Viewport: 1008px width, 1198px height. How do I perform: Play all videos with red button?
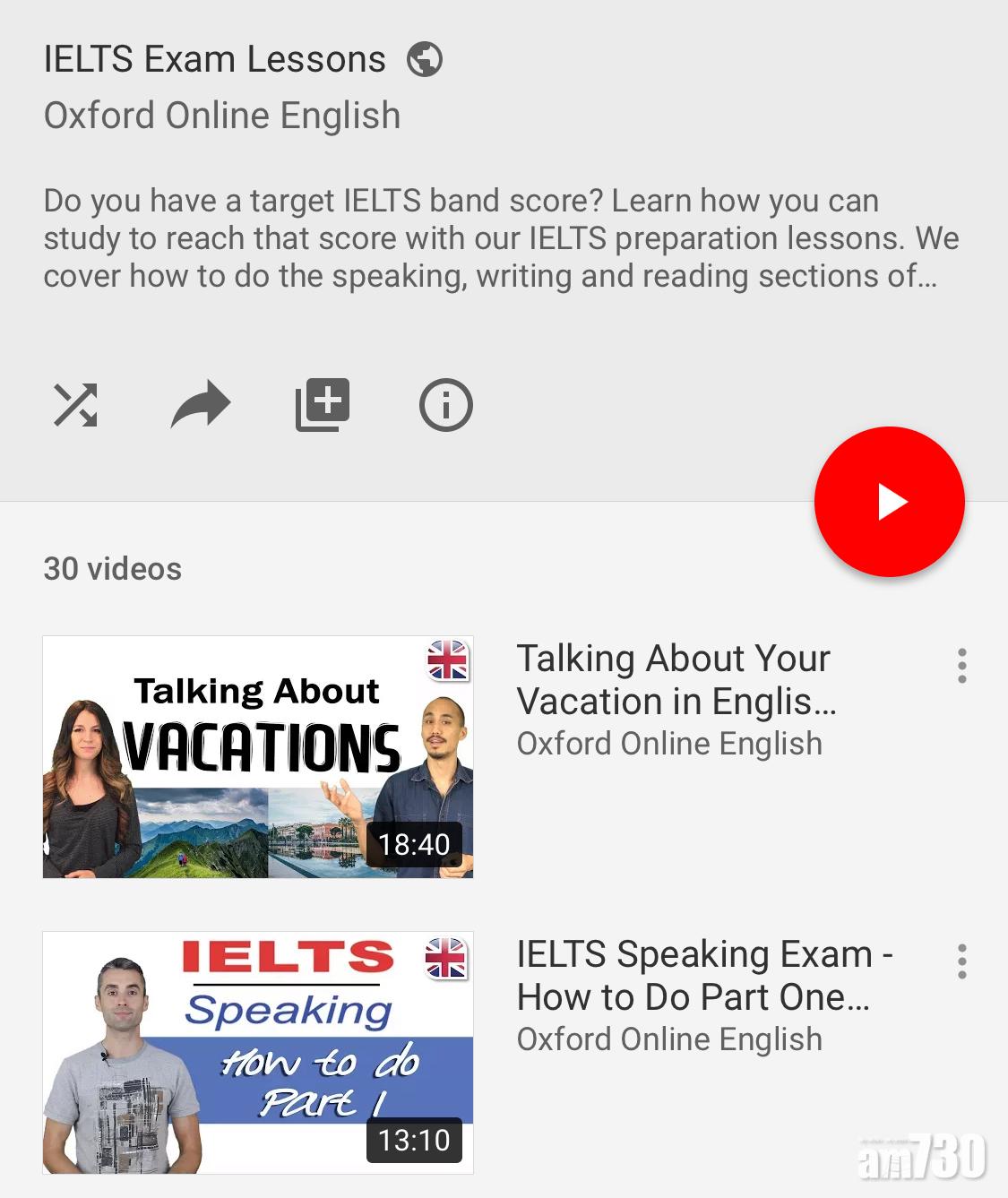(x=889, y=502)
